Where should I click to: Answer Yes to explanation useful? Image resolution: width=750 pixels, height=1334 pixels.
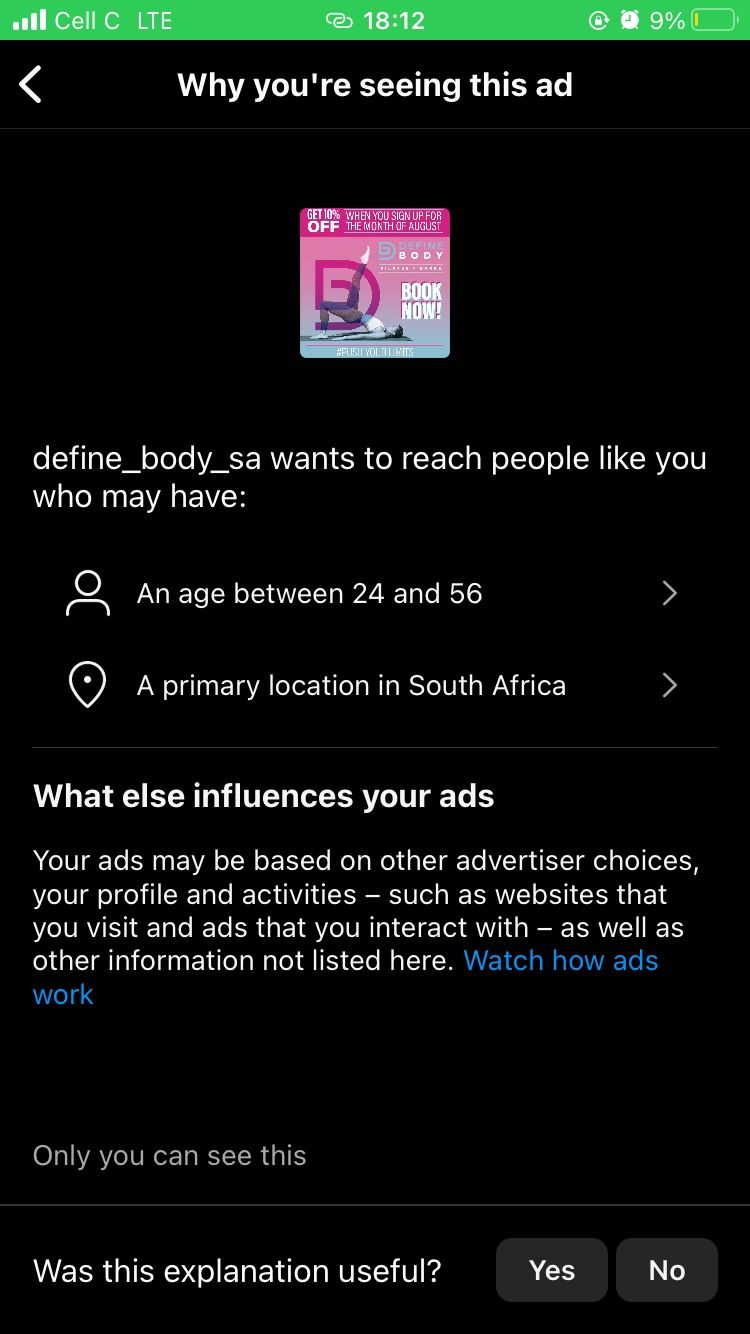[551, 1270]
